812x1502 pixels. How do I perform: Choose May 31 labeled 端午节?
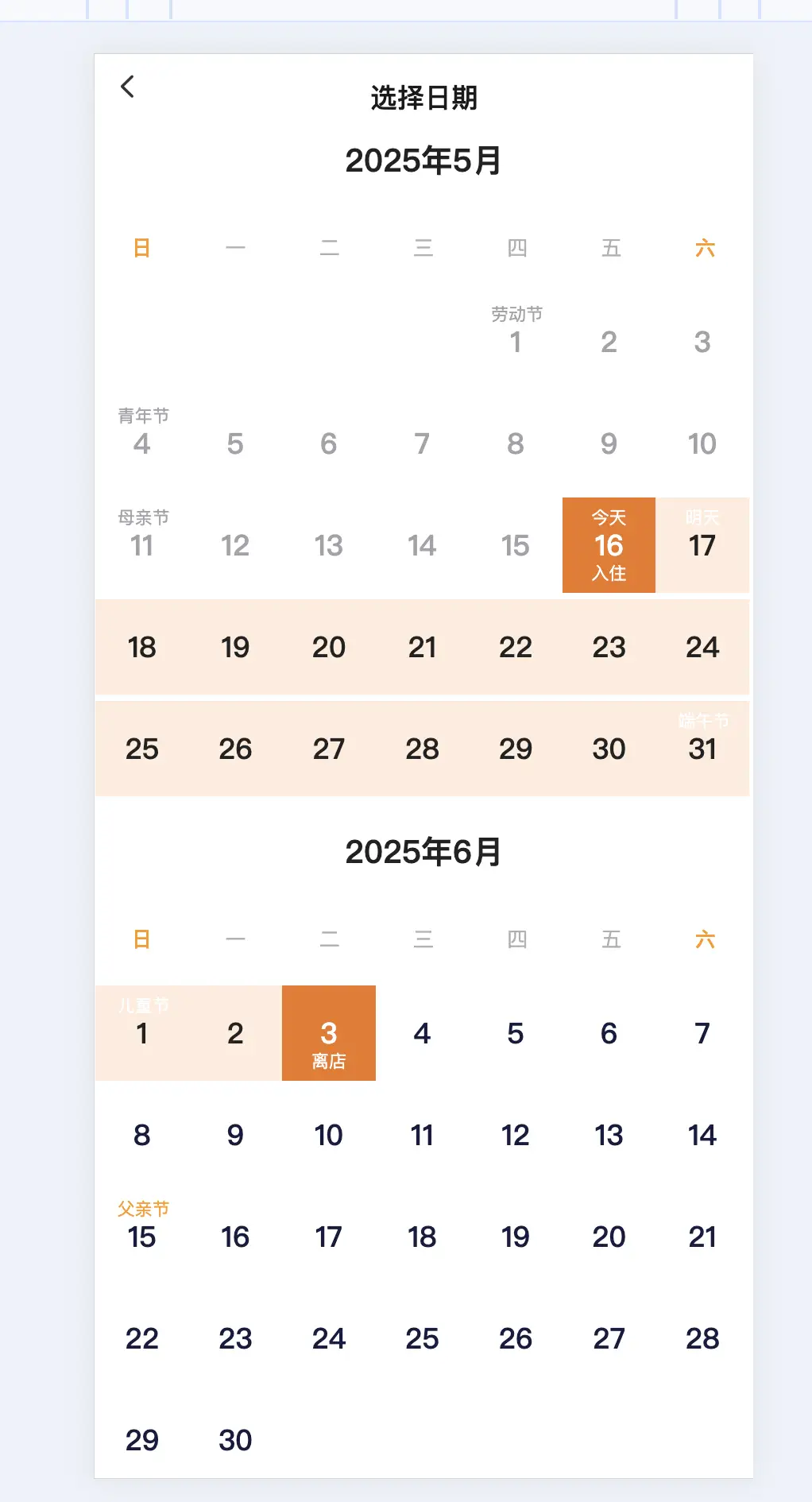[702, 749]
